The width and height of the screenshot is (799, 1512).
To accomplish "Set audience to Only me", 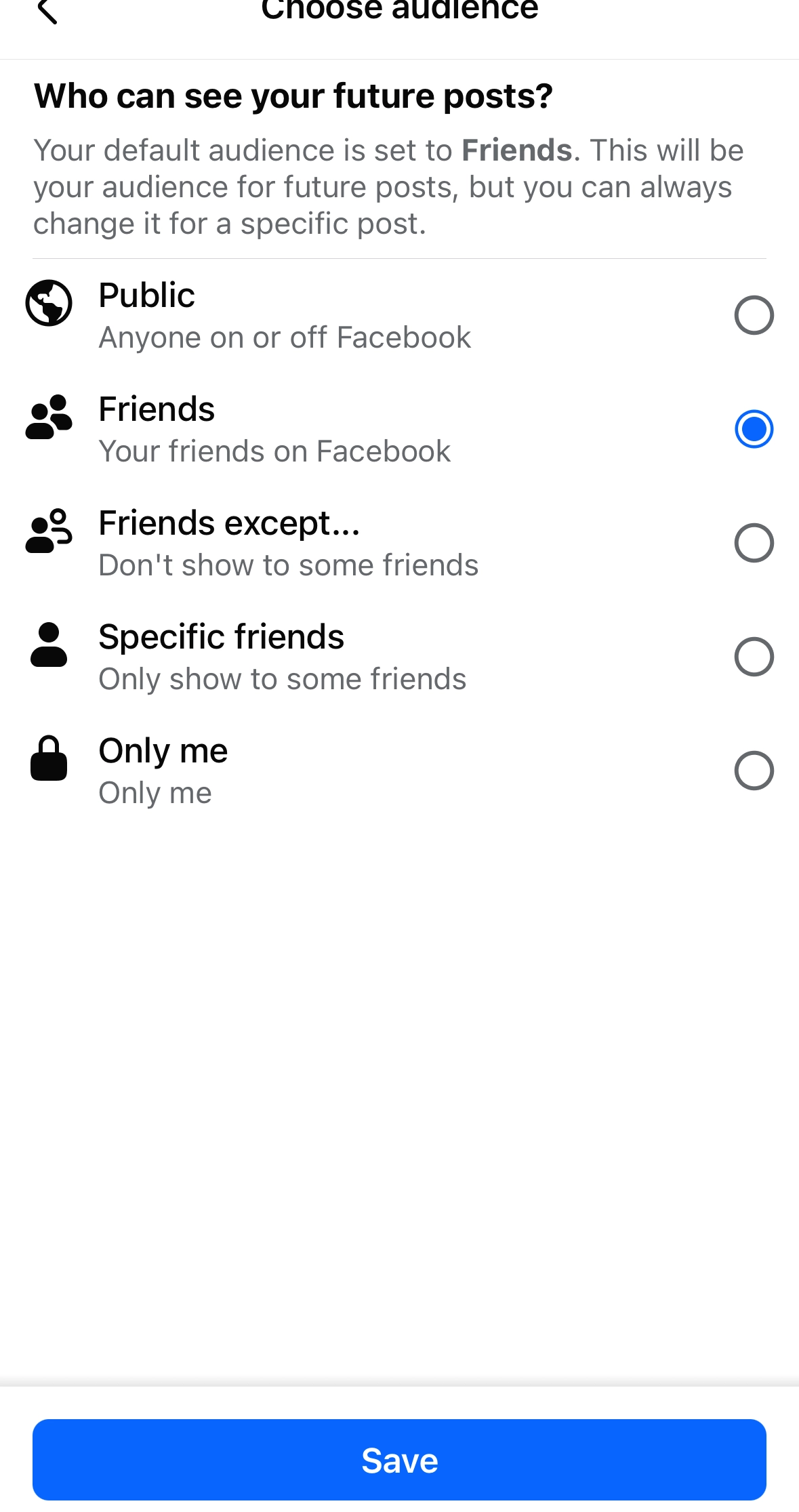I will tap(754, 771).
